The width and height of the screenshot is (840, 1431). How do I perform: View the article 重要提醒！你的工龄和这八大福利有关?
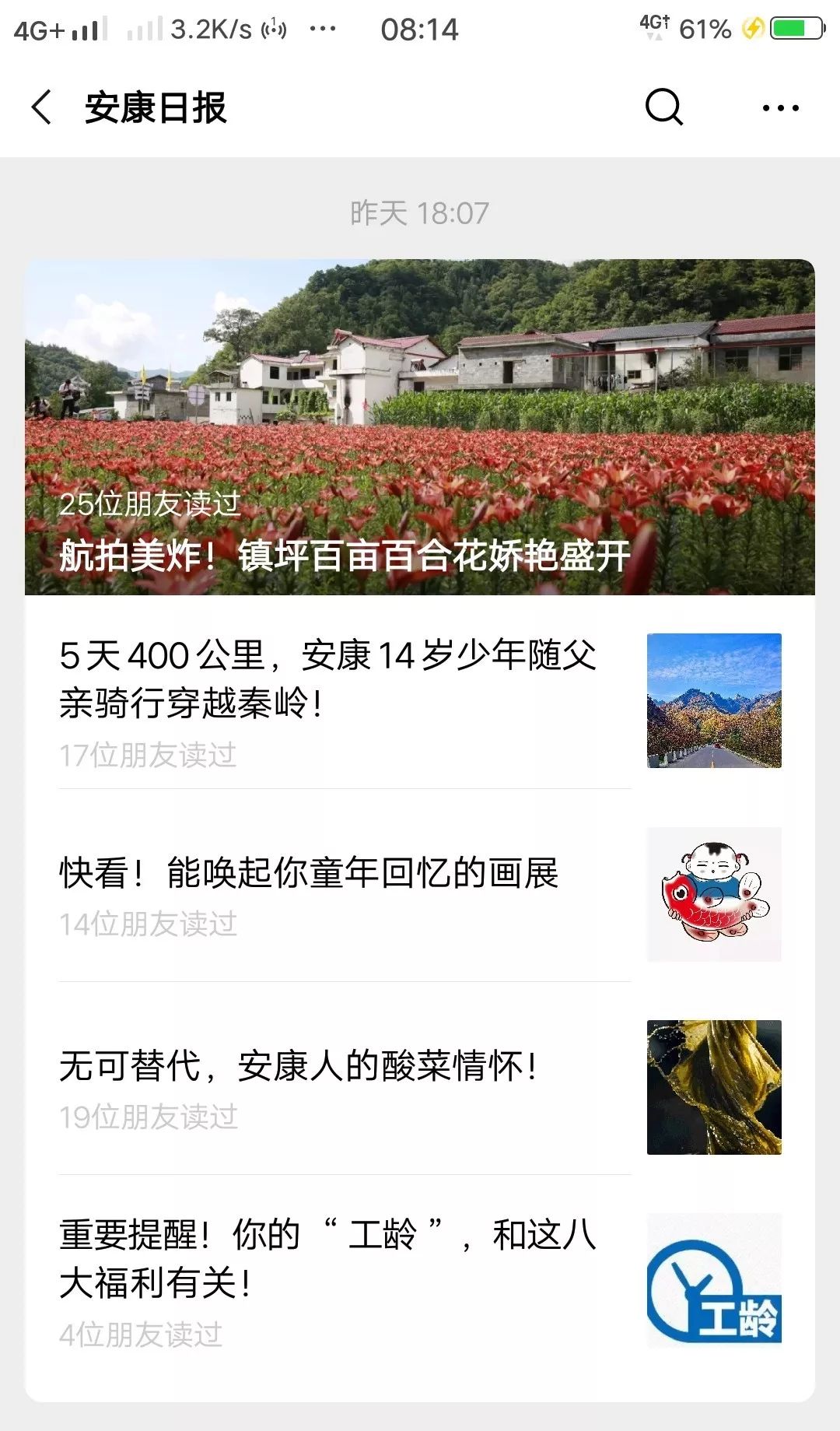[x=420, y=1280]
